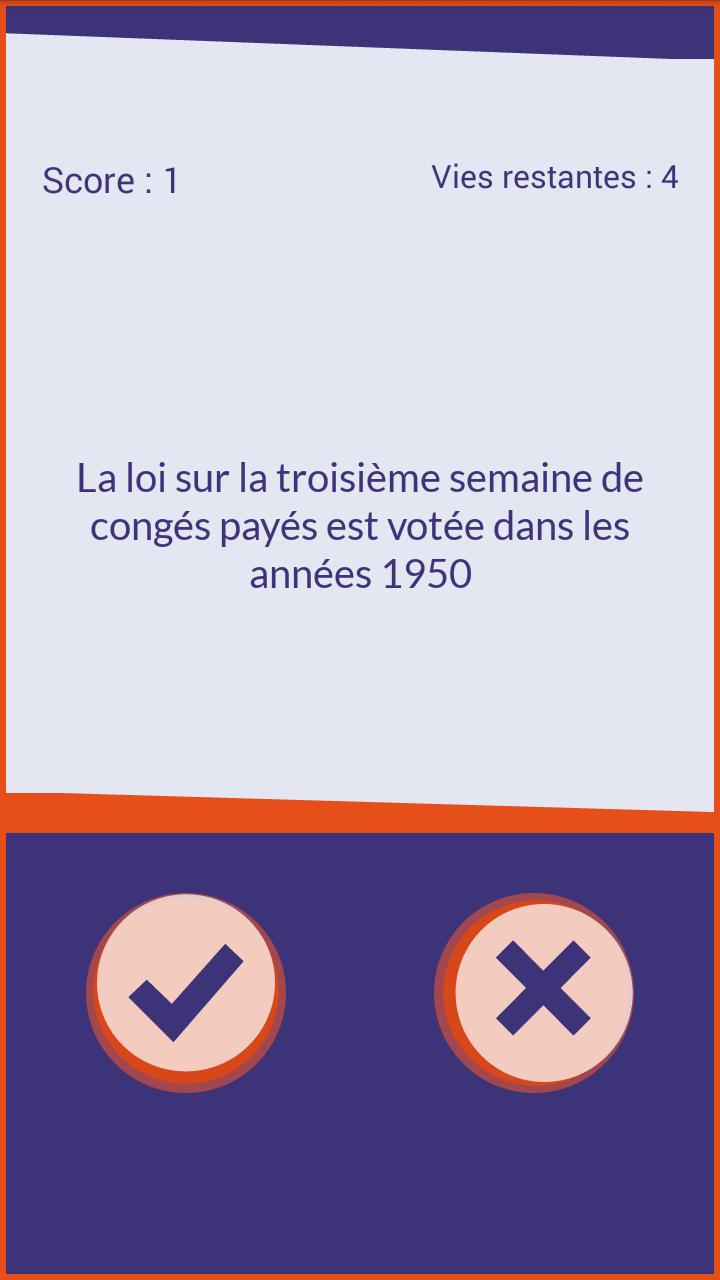Click the 'Score : 1' label

click(110, 180)
